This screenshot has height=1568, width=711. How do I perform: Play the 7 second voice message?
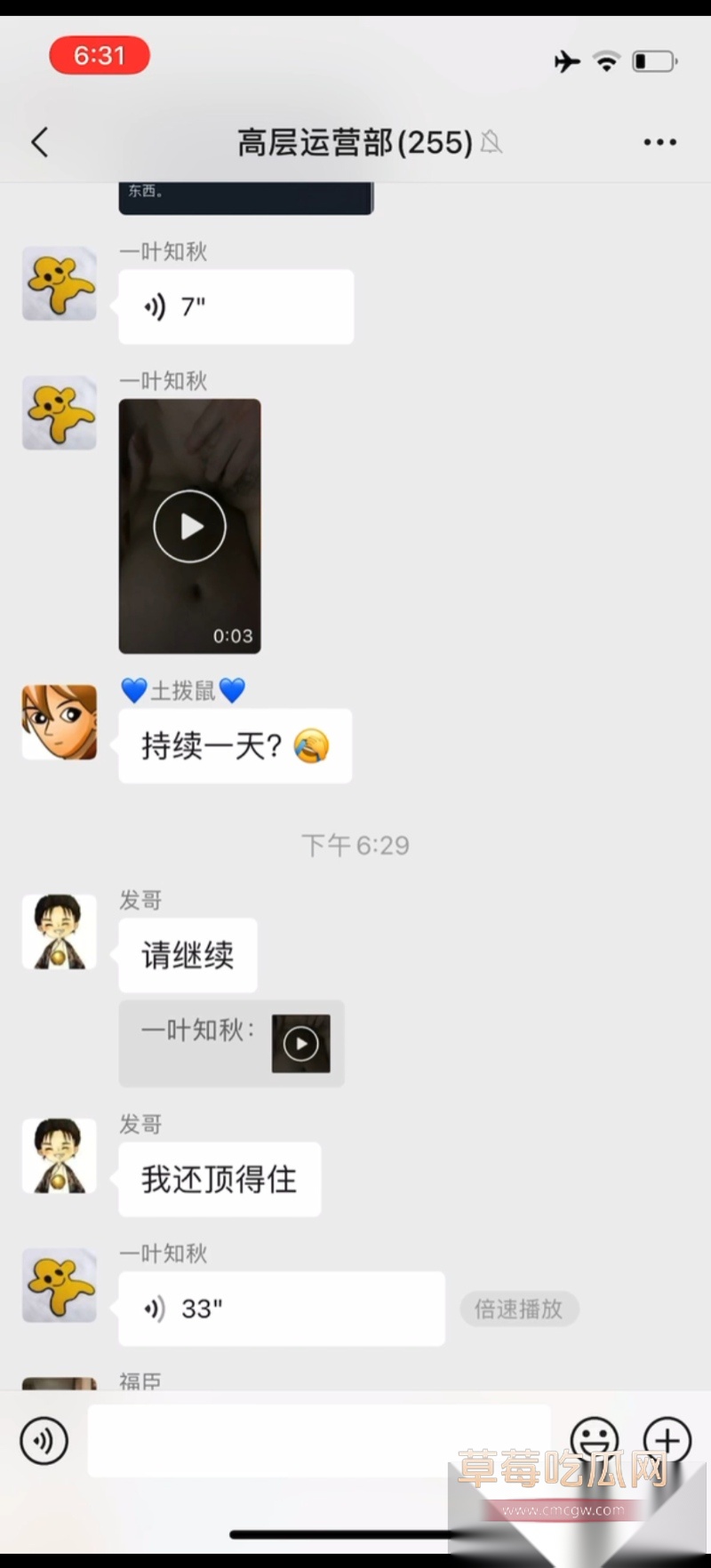coord(236,306)
